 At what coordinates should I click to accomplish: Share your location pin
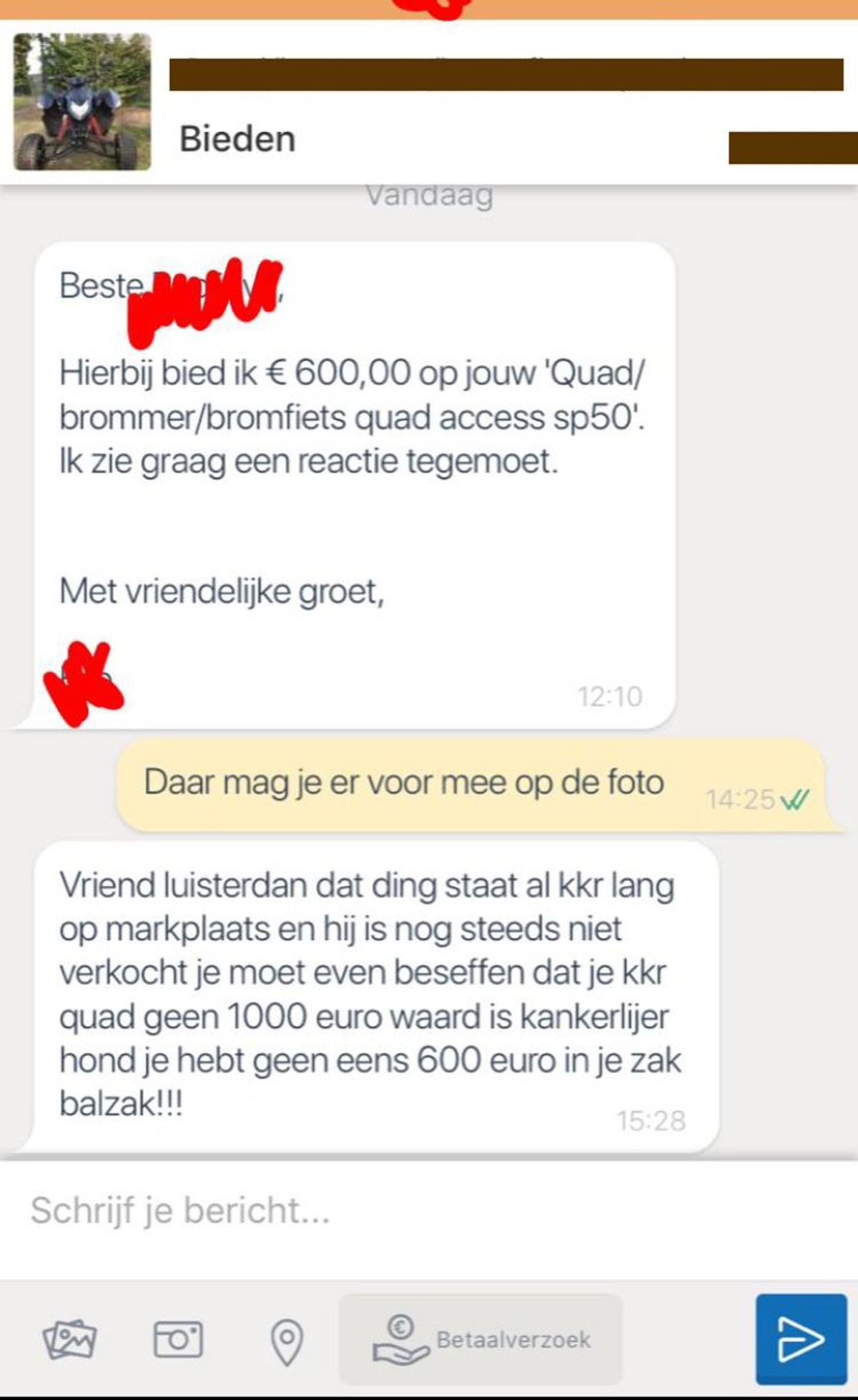(x=287, y=1341)
